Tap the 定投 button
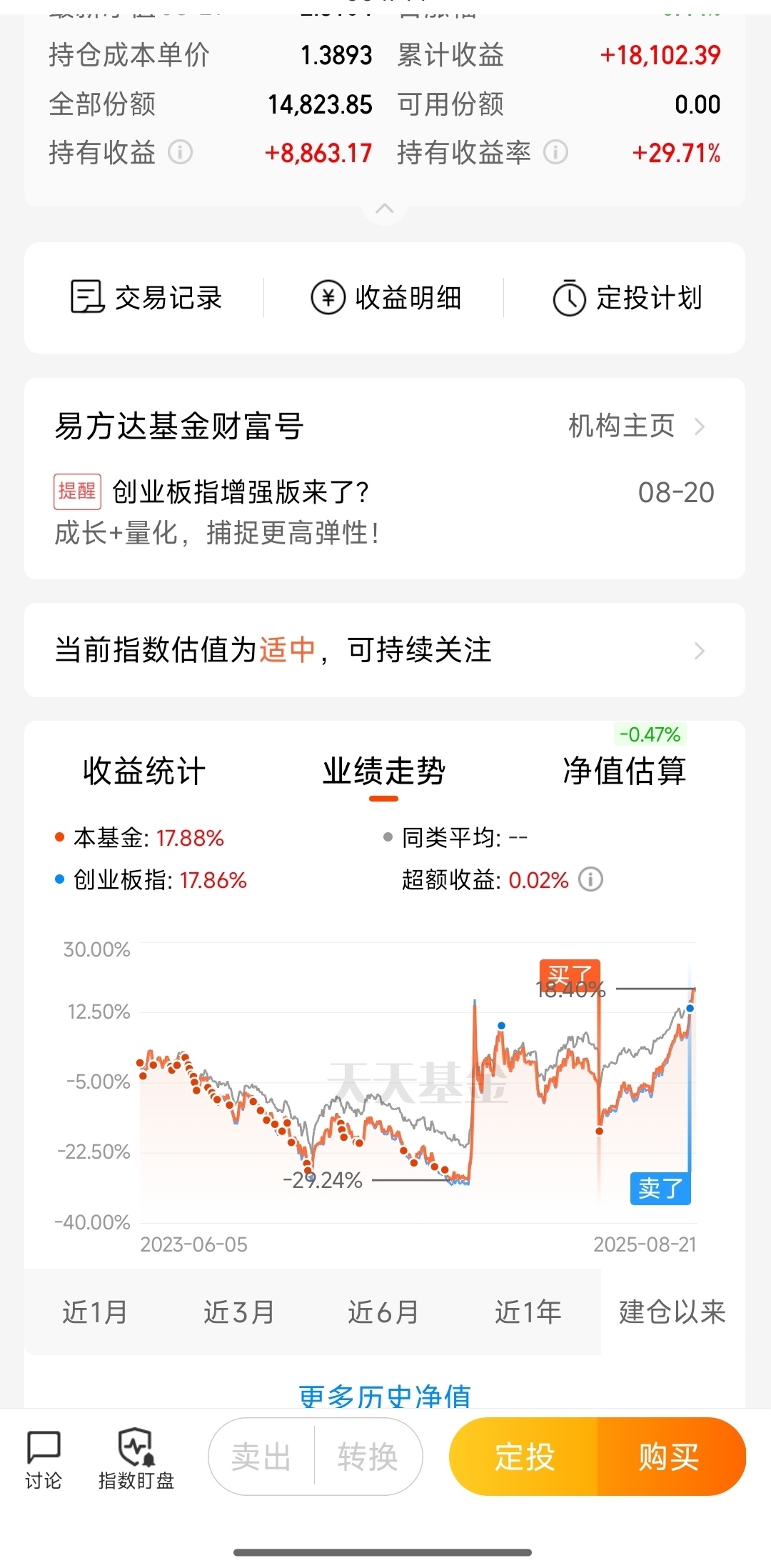 tap(525, 1457)
